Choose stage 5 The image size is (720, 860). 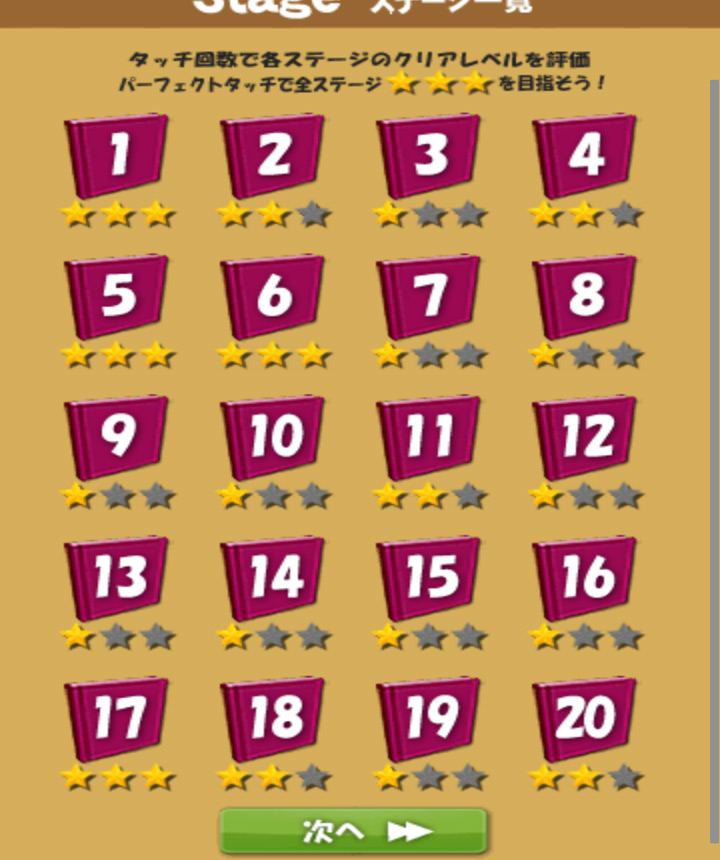coord(117,296)
